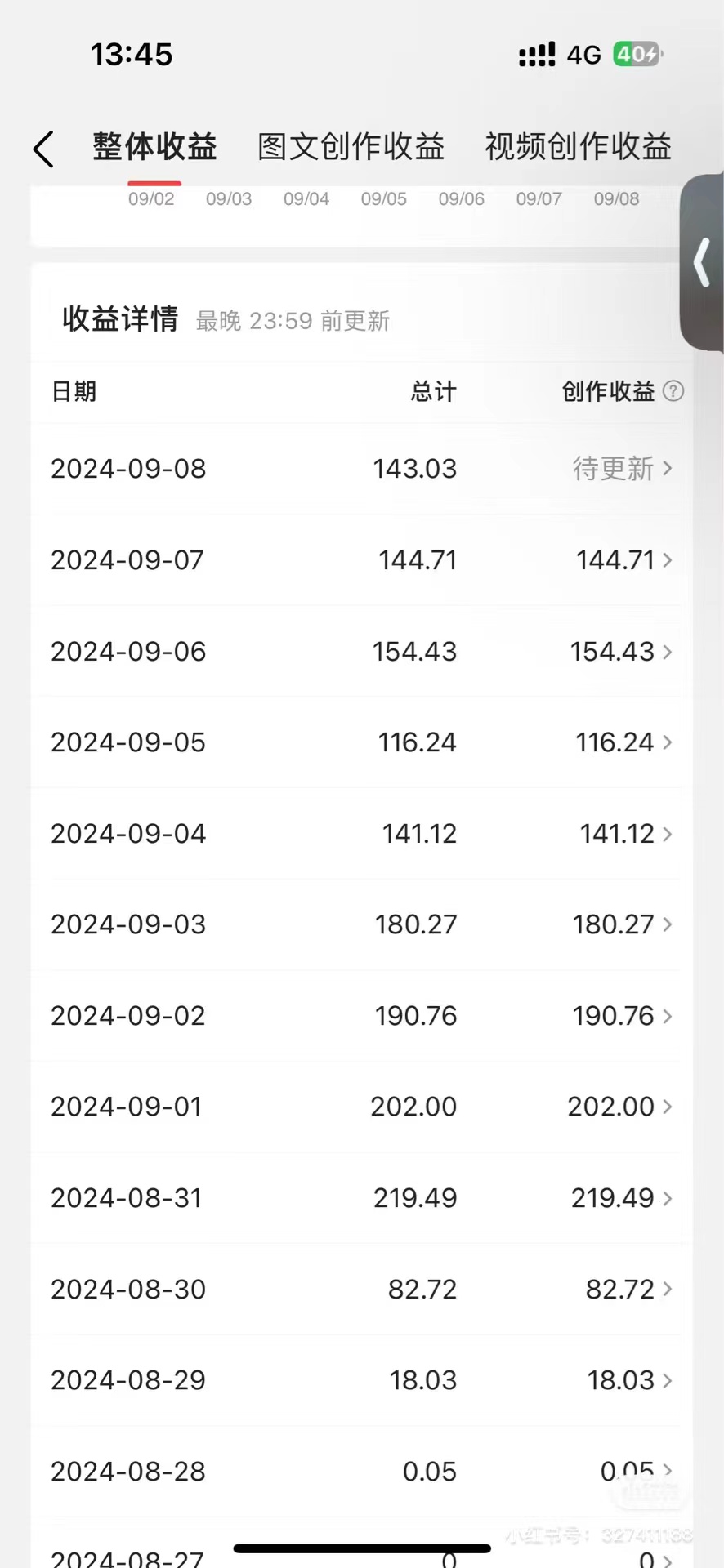The width and height of the screenshot is (724, 1568).
Task: Switch to the 图文创作收益 tab
Action: click(350, 147)
